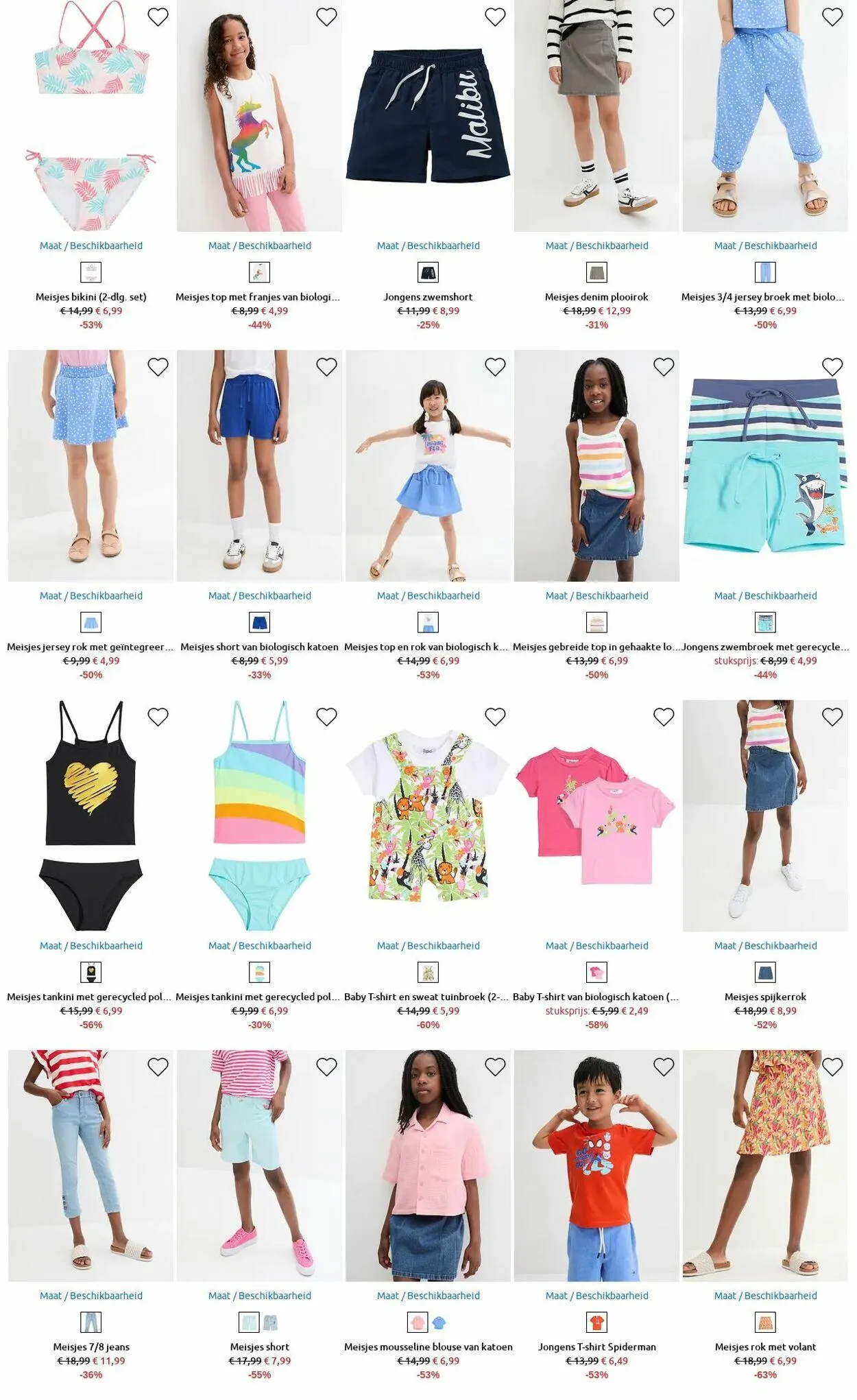Open Meisjes top met franjes product

pos(259,297)
